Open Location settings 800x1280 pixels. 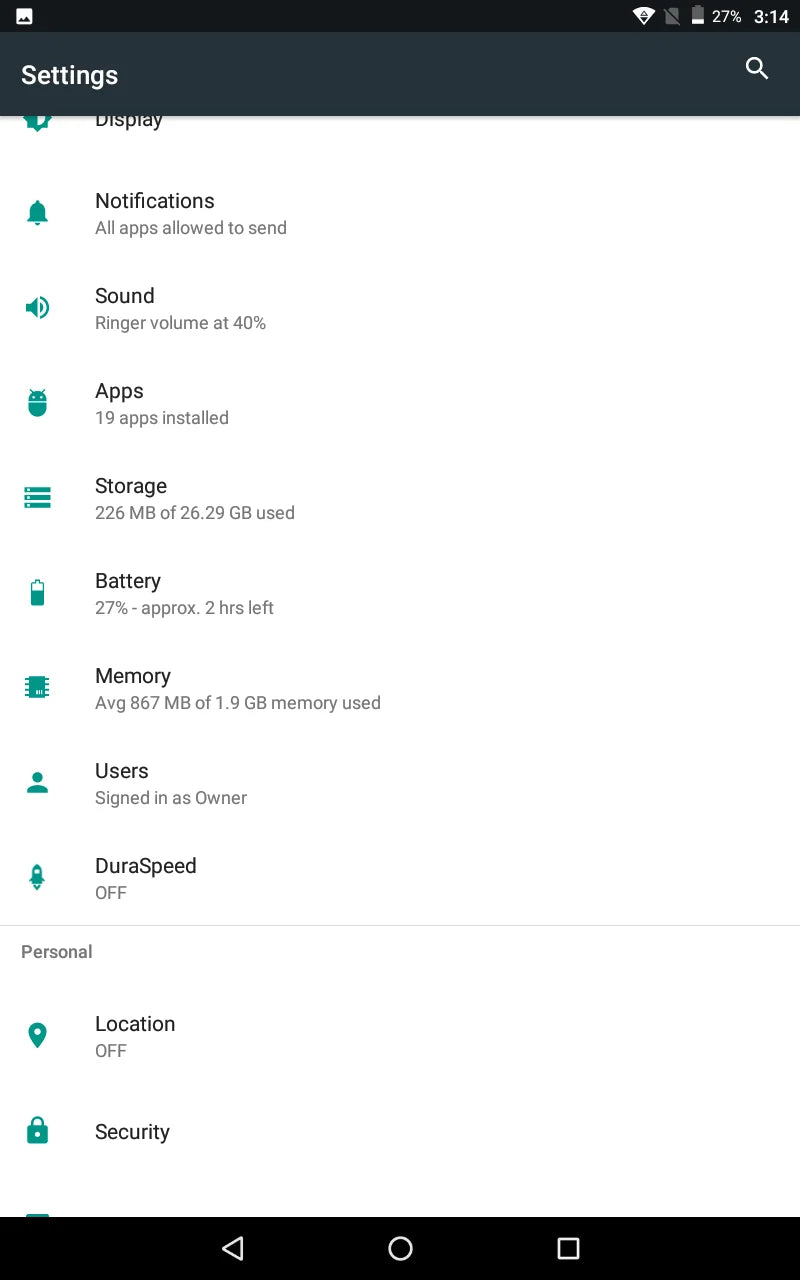pyautogui.click(x=400, y=1036)
